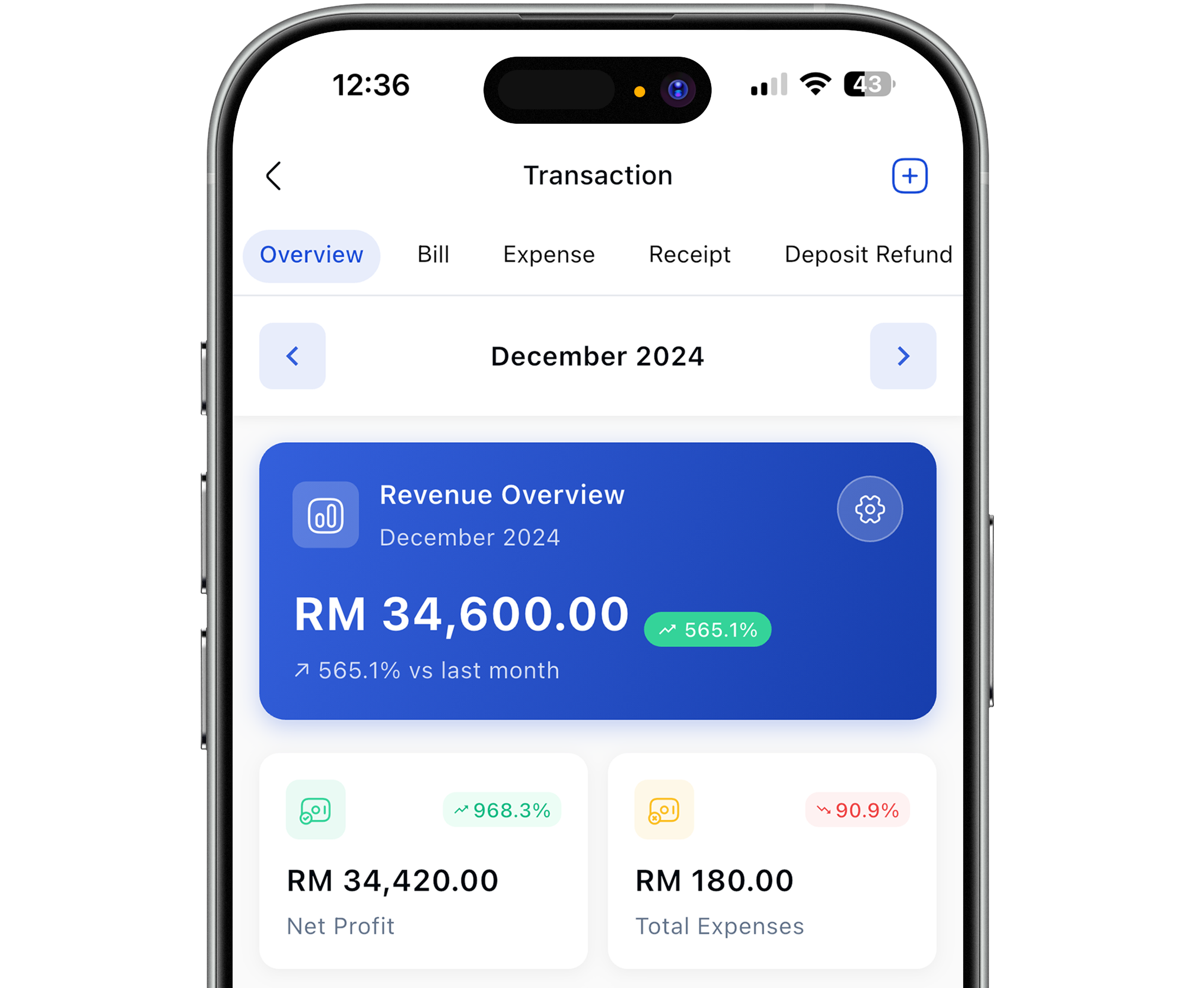
Task: Go to the previous month
Action: 292,356
